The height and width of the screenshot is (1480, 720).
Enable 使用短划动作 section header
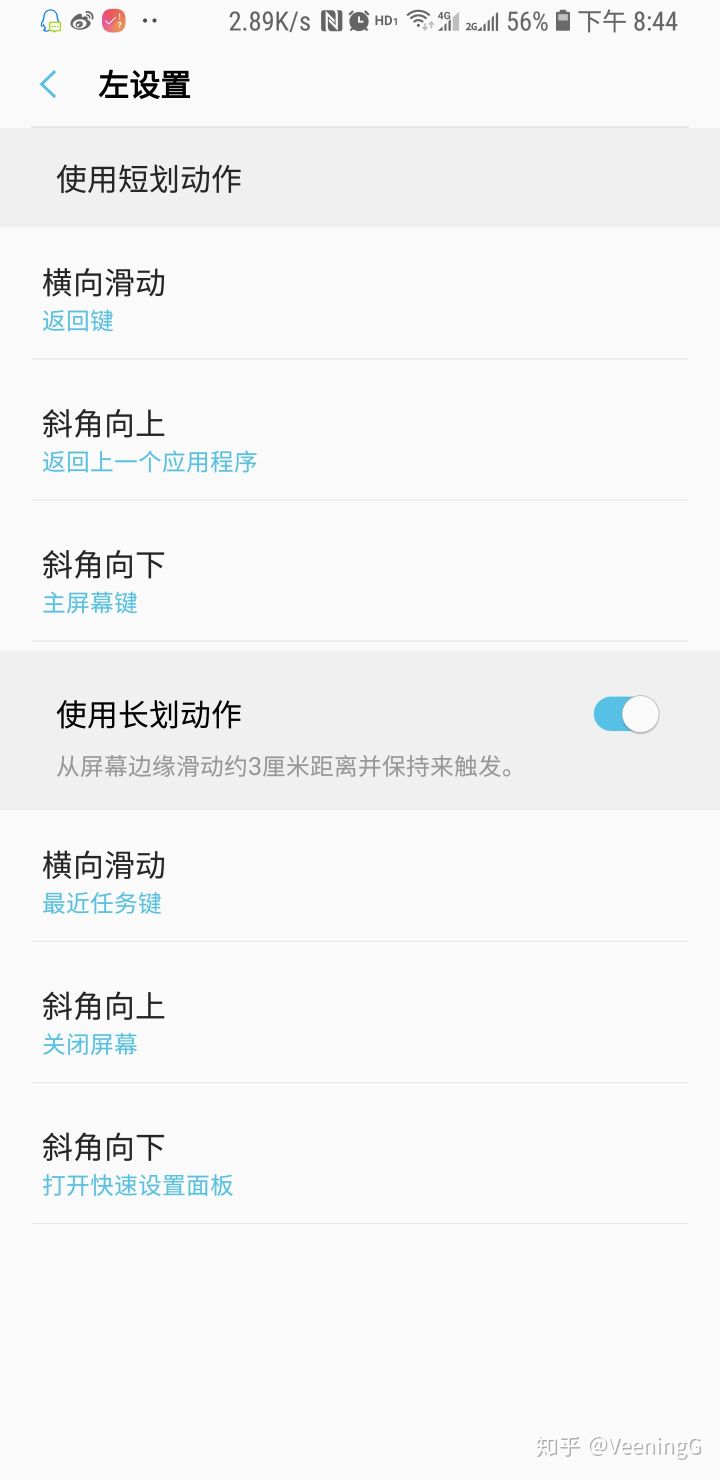pyautogui.click(x=146, y=178)
